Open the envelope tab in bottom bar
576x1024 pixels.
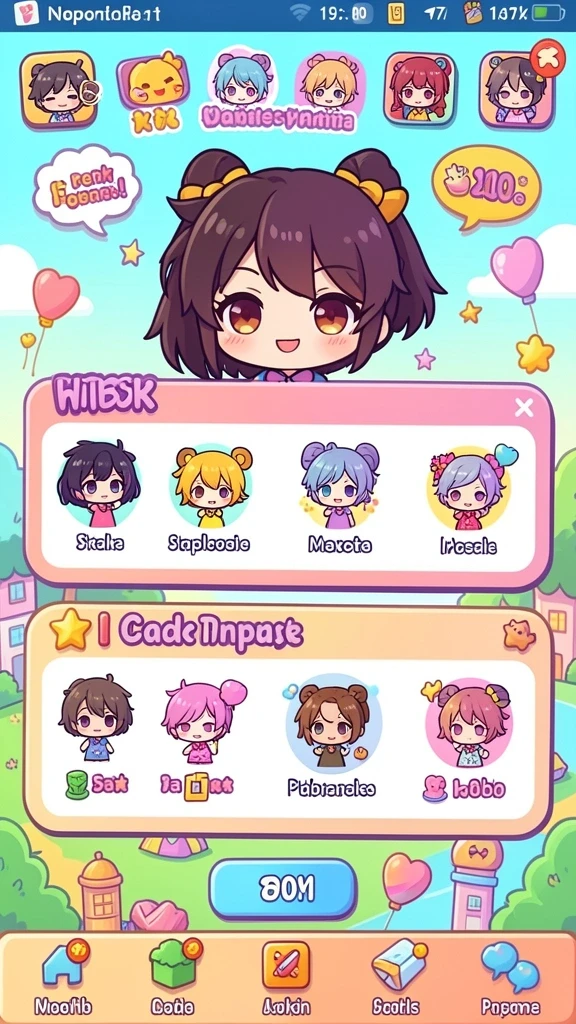tap(398, 975)
